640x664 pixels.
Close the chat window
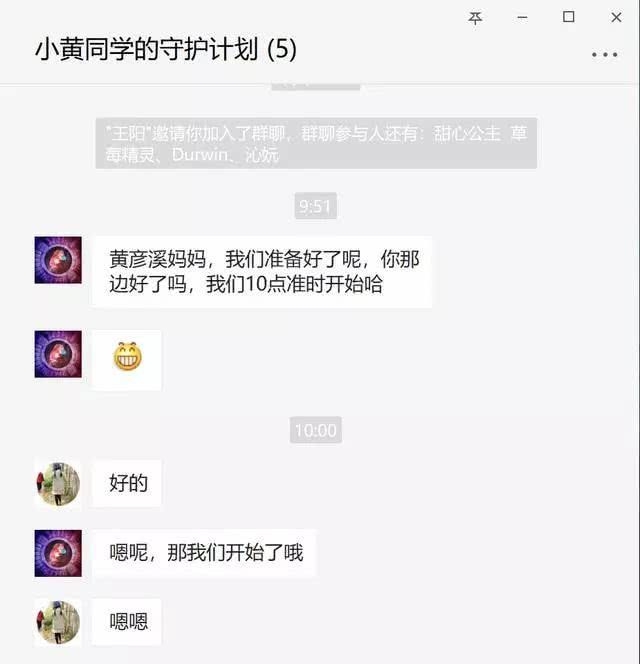click(x=616, y=17)
